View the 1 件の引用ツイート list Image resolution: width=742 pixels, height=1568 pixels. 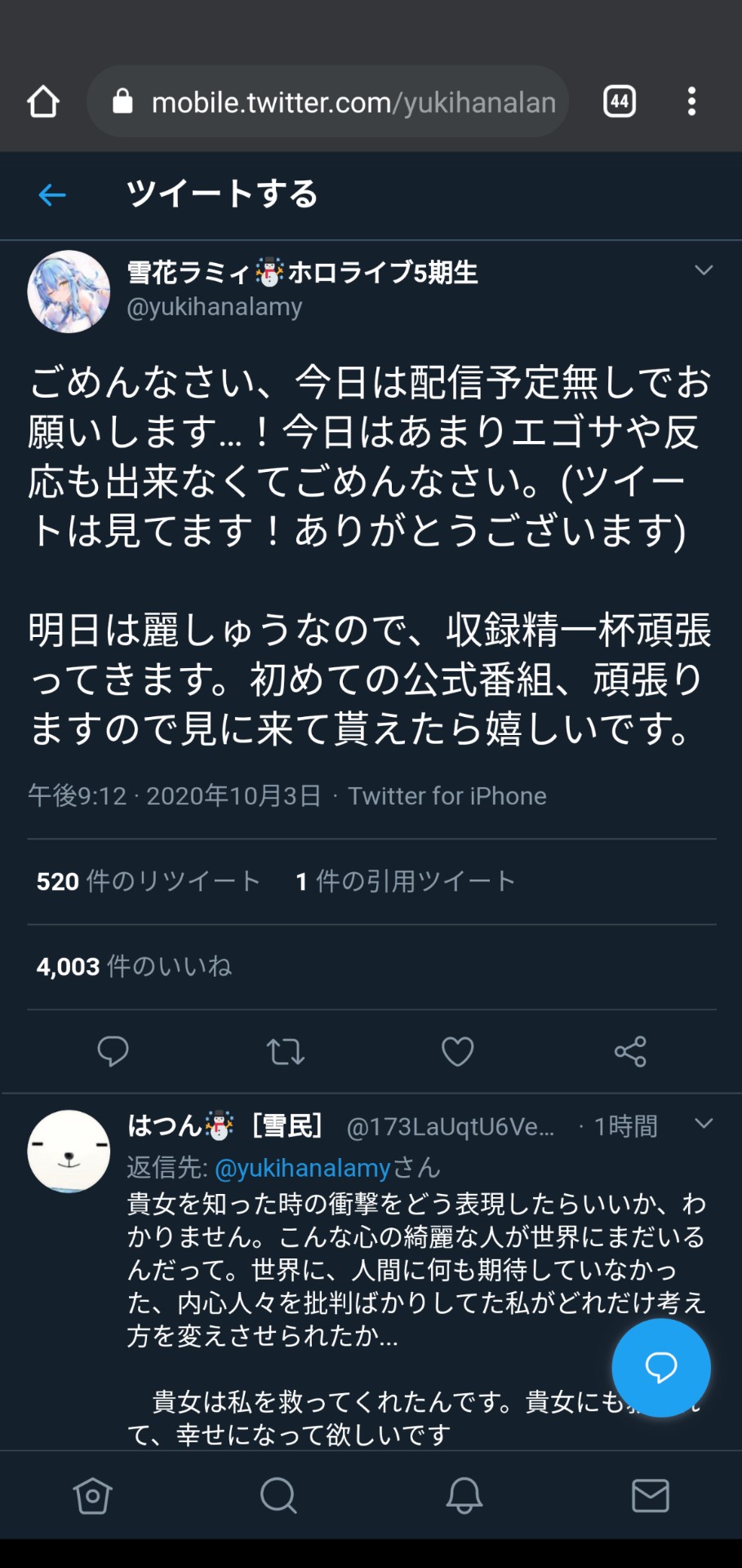point(406,881)
